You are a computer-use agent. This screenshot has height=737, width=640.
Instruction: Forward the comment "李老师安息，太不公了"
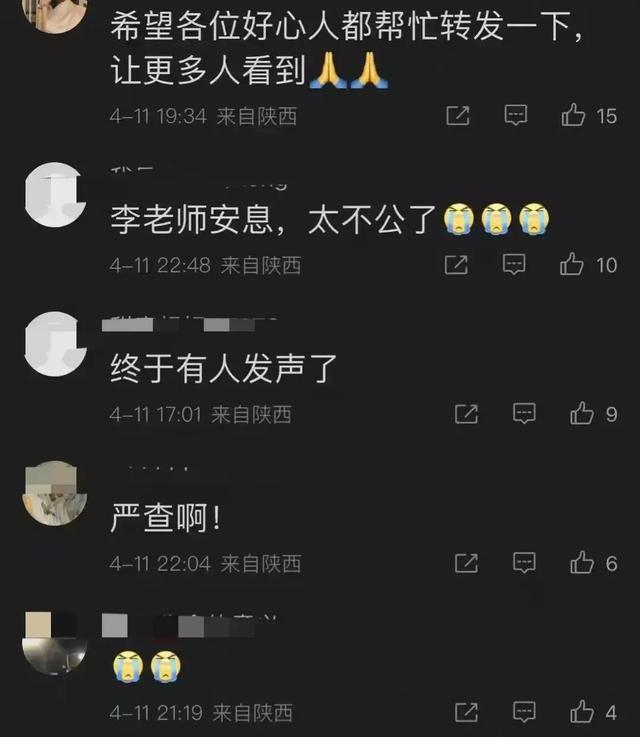[456, 265]
